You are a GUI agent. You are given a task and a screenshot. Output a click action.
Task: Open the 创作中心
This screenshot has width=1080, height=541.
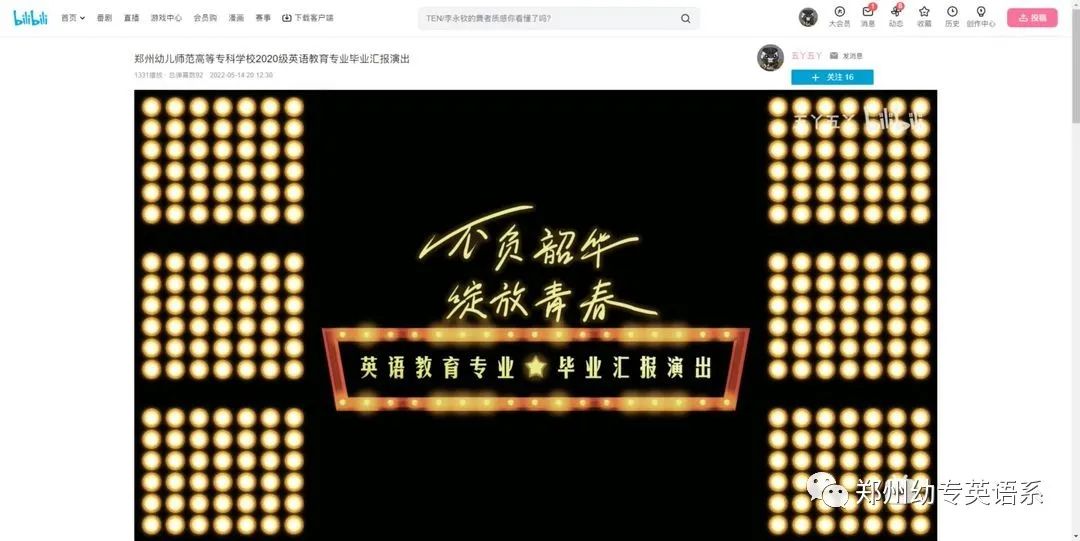coord(980,17)
